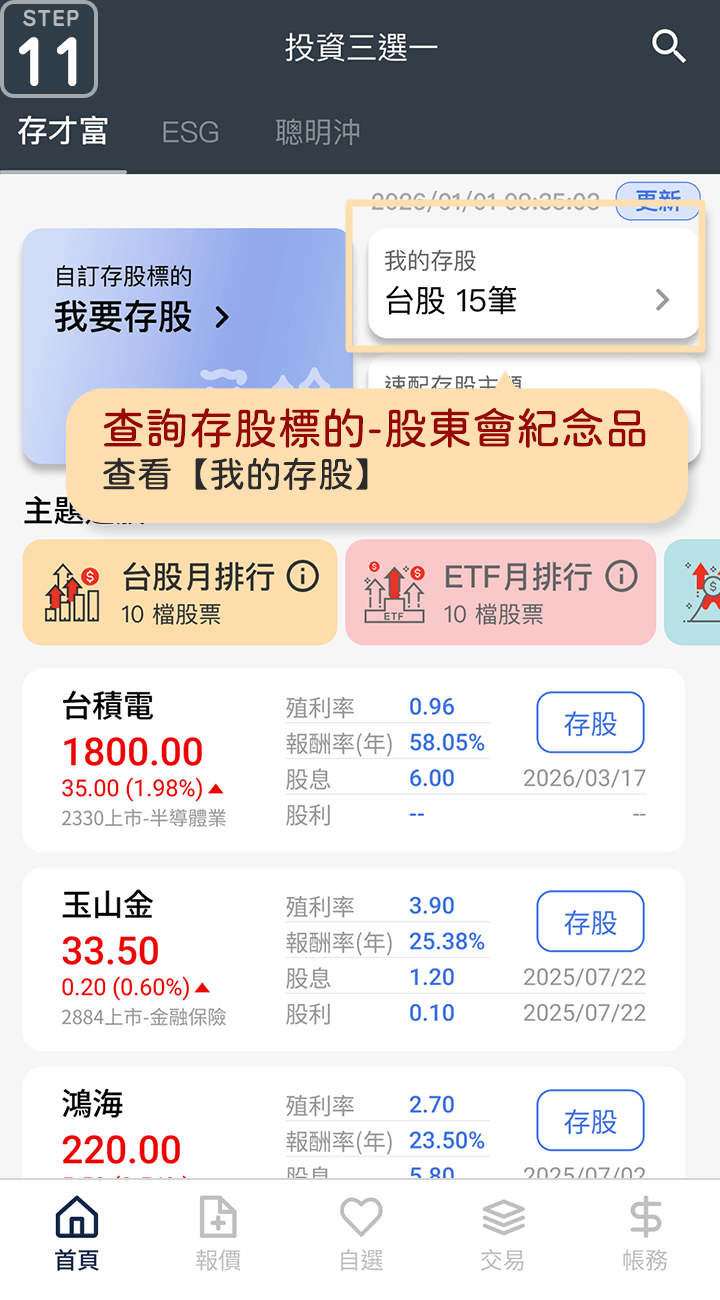
Task: Tap 存股 button for 鴻海
Action: 590,1120
